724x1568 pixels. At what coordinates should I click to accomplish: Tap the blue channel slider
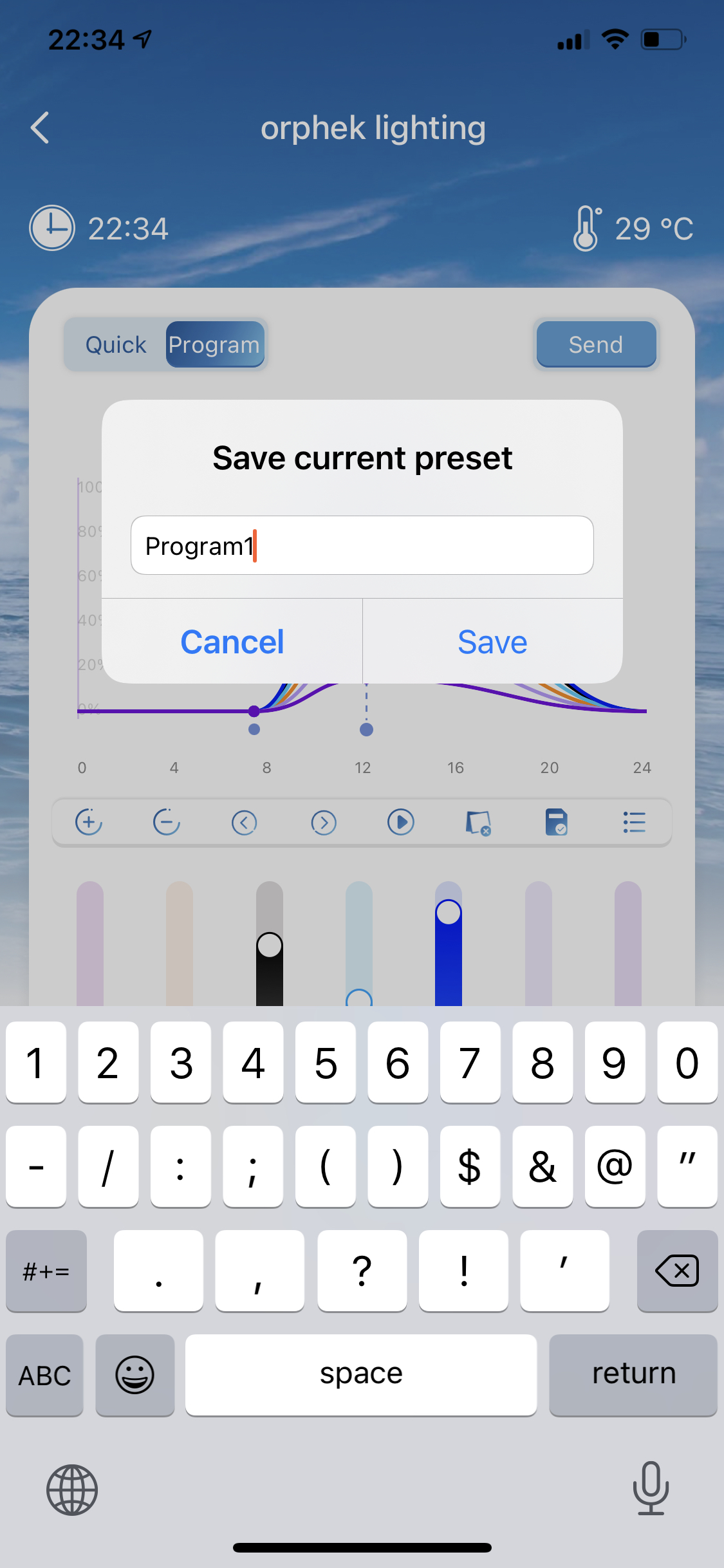tap(449, 944)
